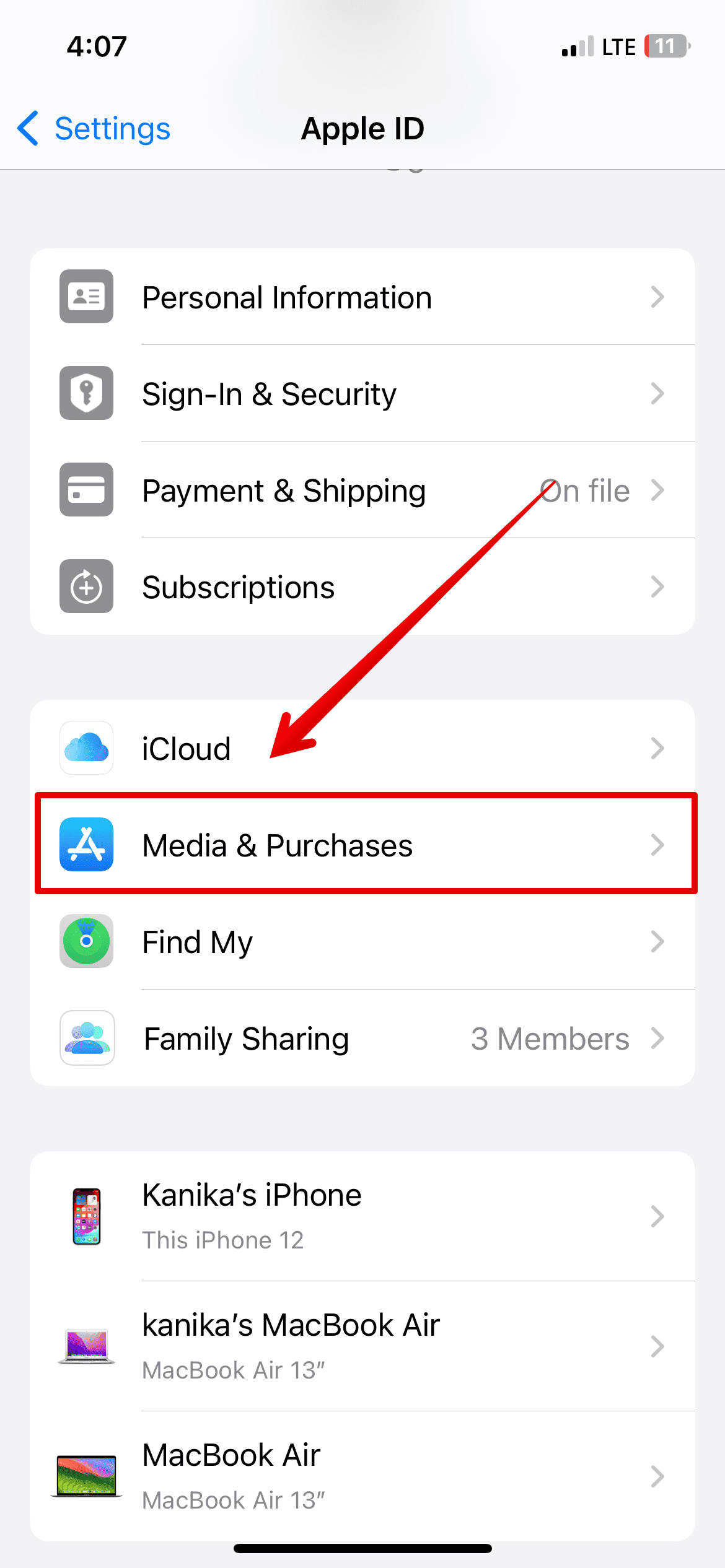Open Find My settings

pos(362,941)
